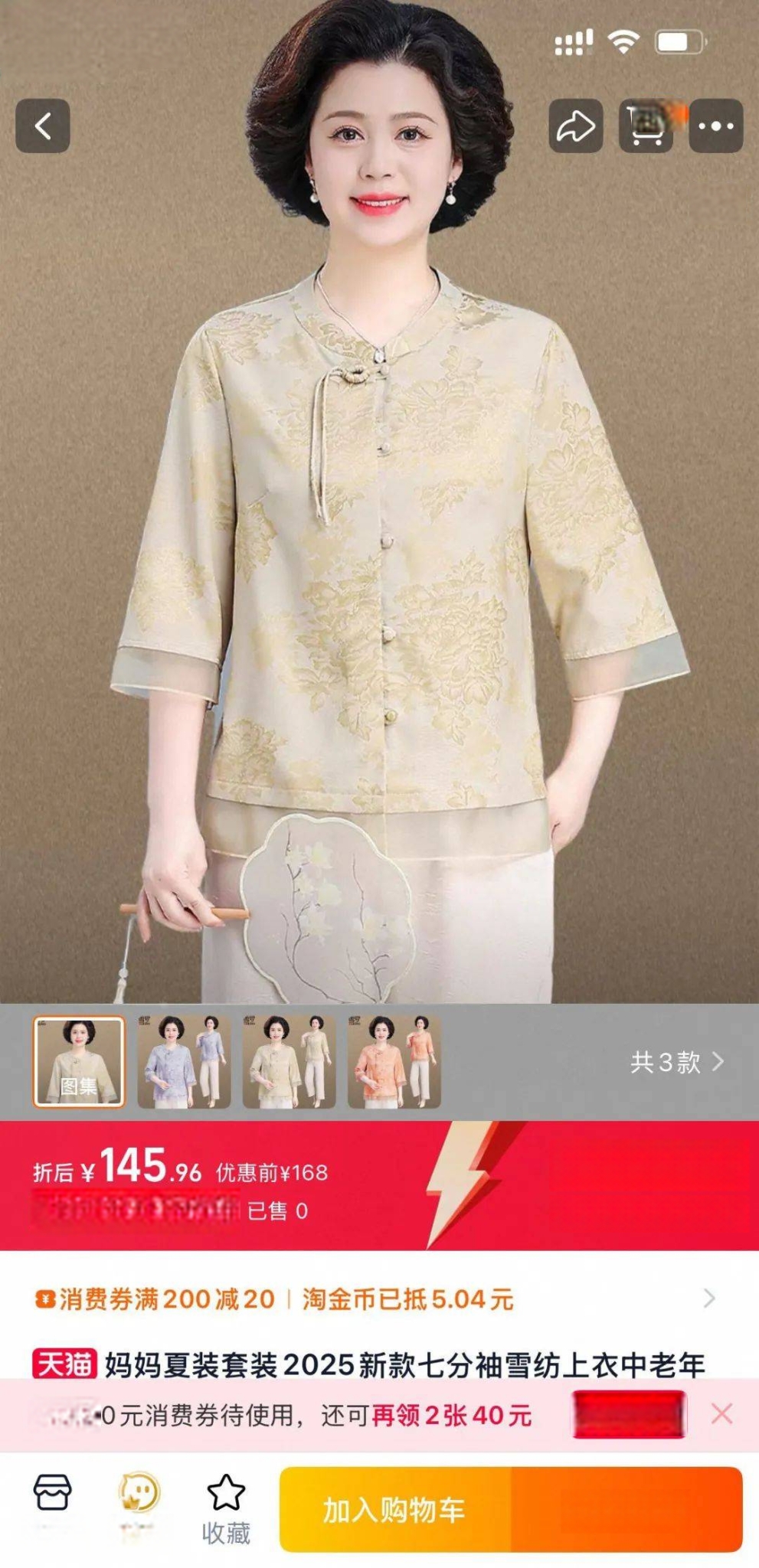Go back to the previous page

point(43,126)
